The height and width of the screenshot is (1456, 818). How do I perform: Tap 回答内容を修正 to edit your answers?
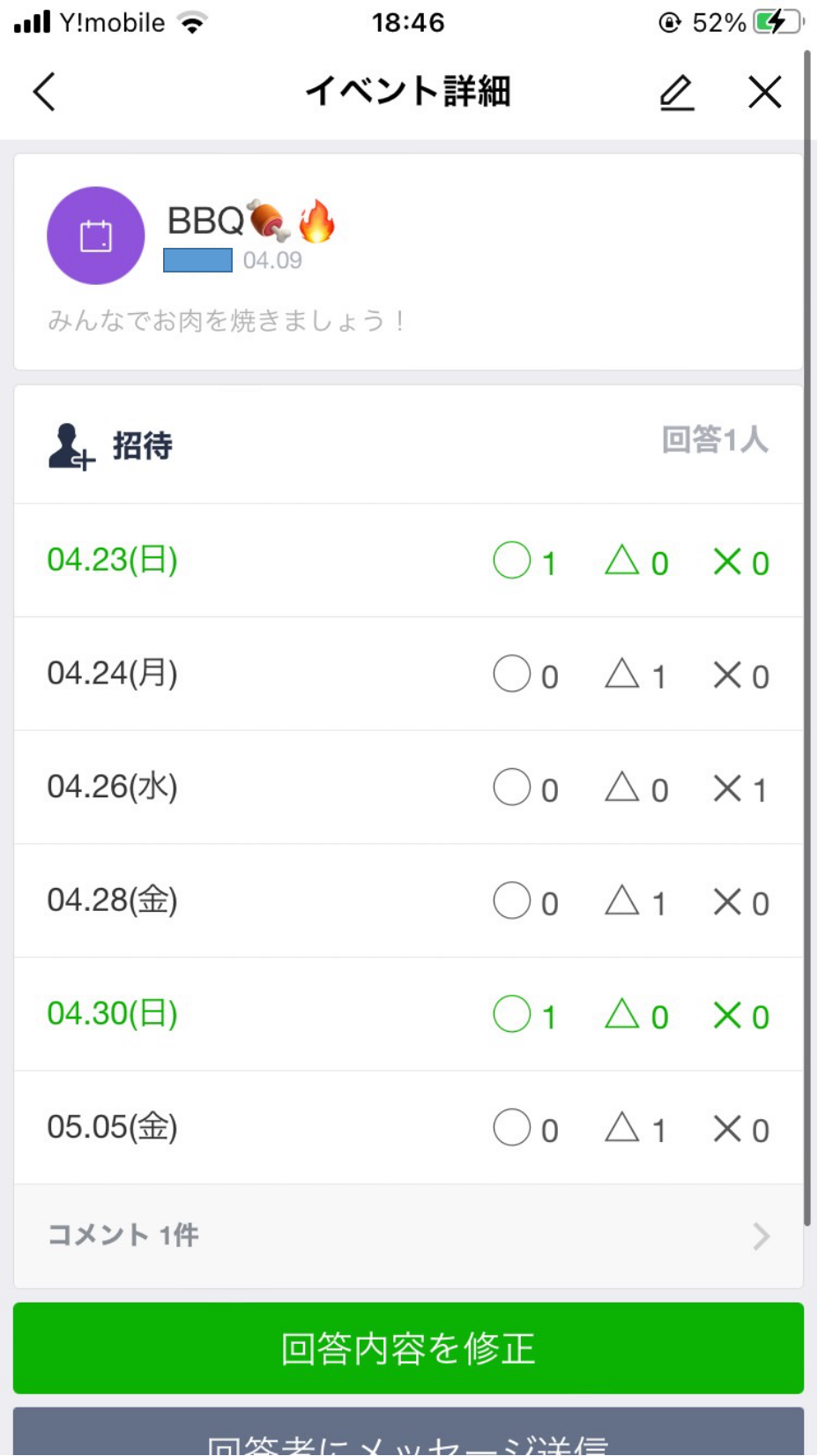point(408,1348)
